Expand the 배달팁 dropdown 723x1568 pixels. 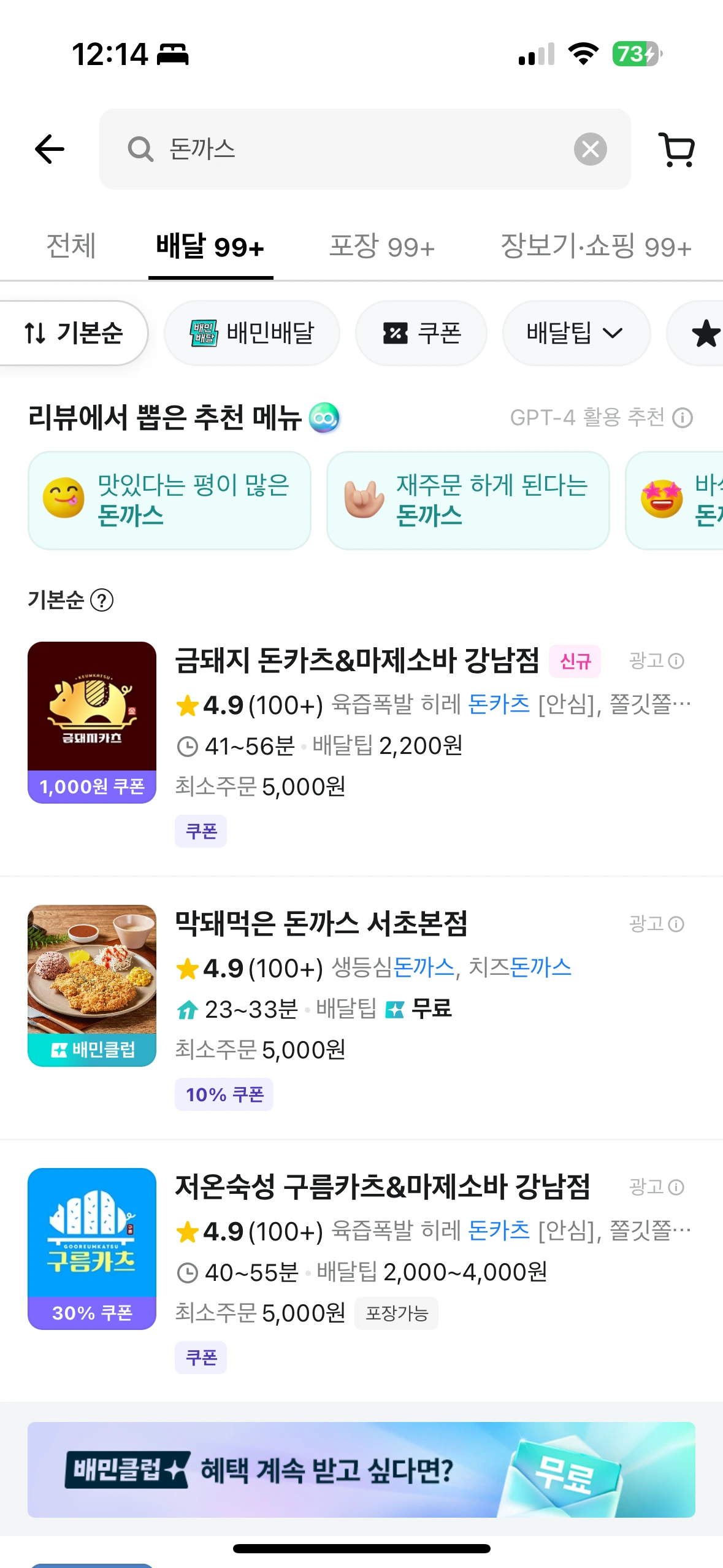(575, 333)
